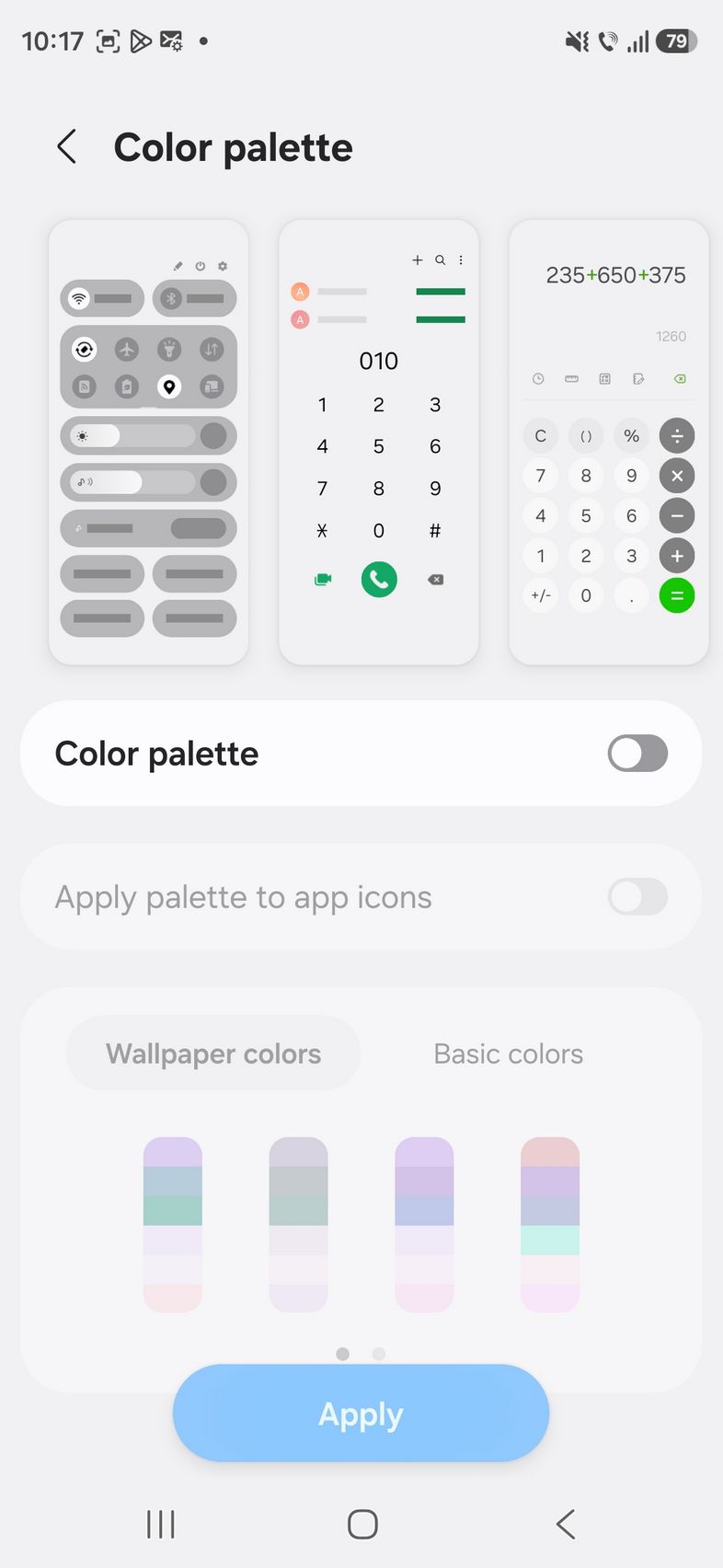Viewport: 723px width, 1568px height.
Task: Tap the second page indicator dot
Action: tap(379, 1354)
